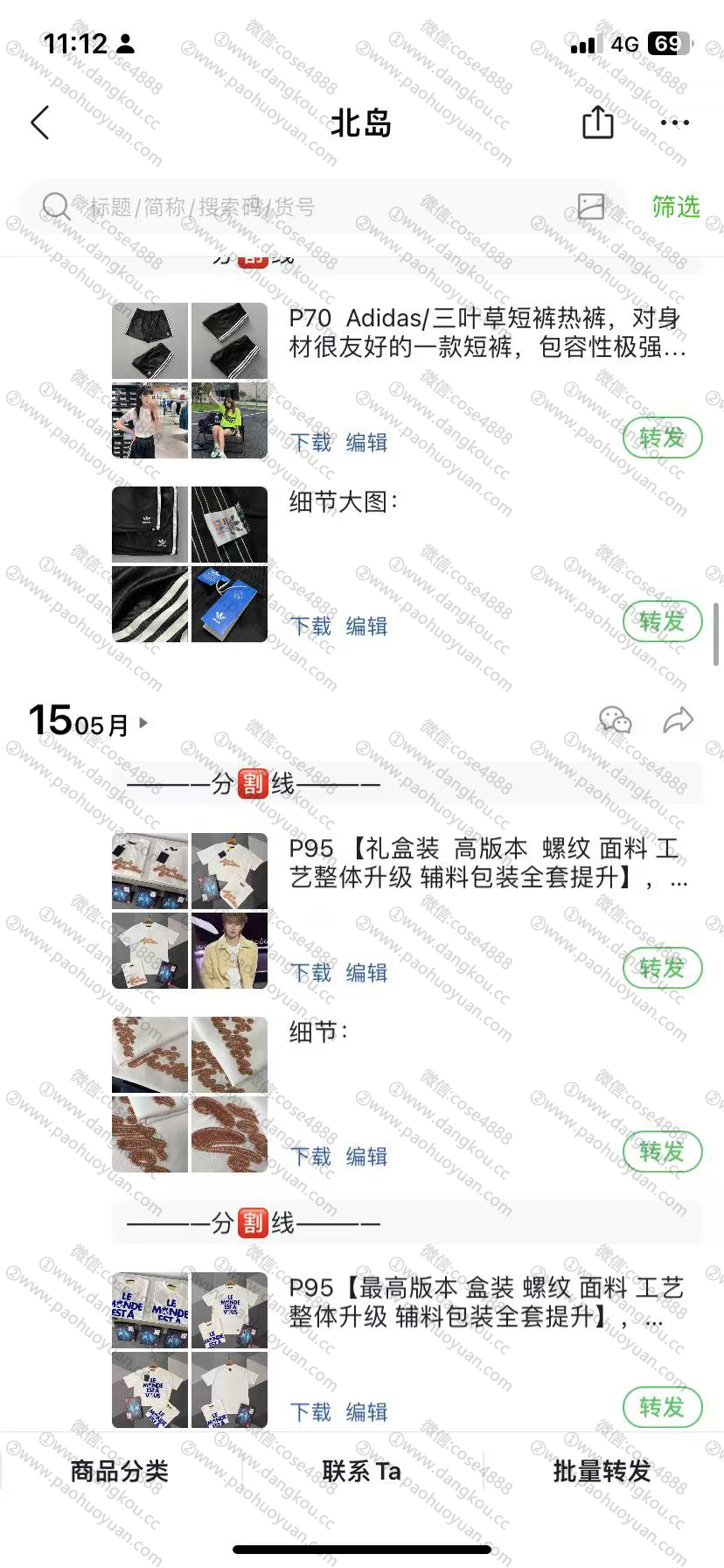Open the 商品分类 tab

(120, 1472)
